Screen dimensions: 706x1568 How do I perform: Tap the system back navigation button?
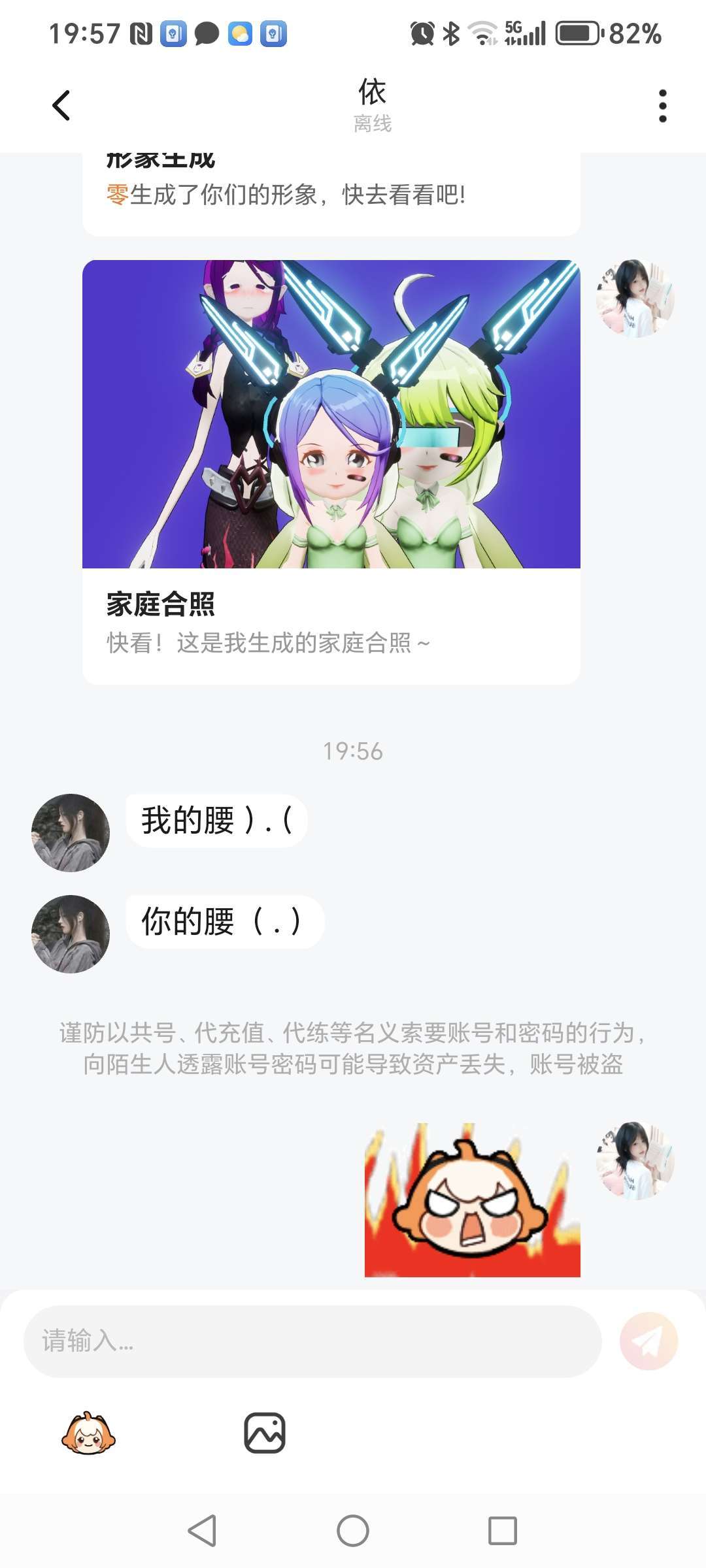coord(202,1530)
